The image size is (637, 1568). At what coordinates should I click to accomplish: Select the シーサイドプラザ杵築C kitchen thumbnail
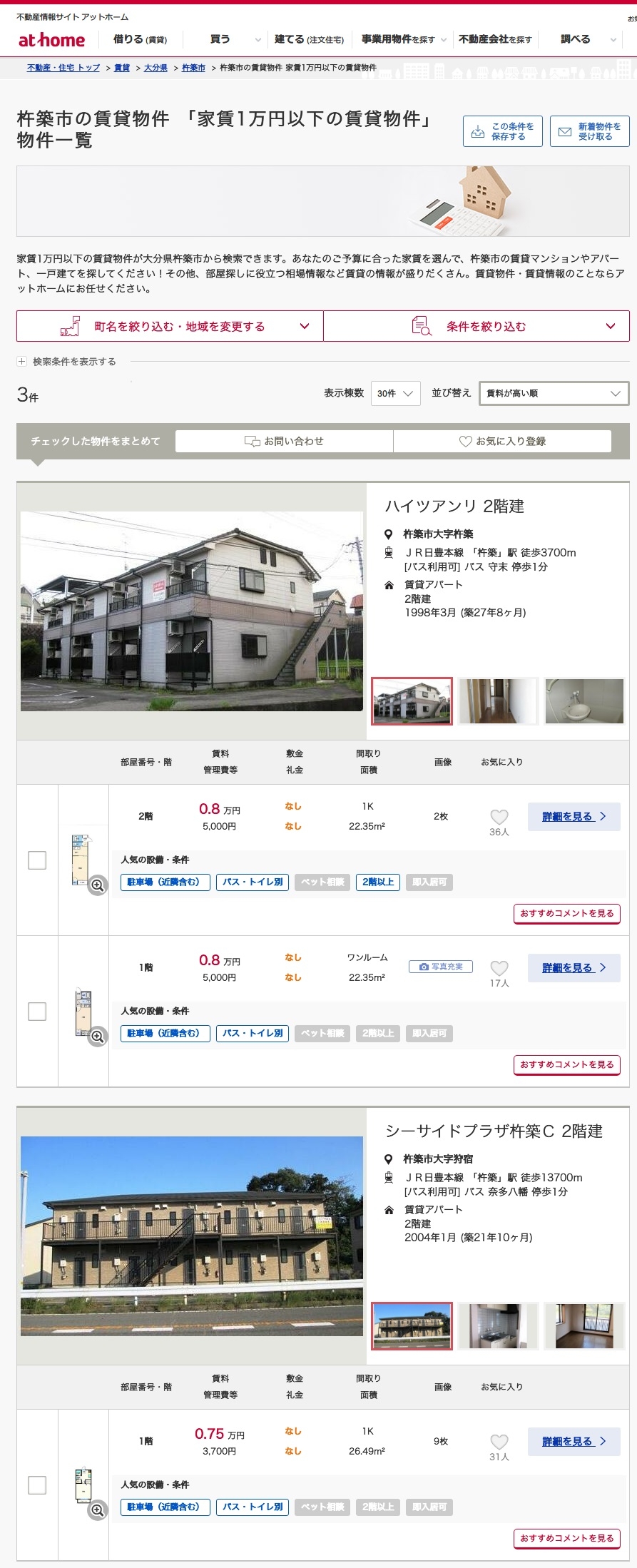coord(498,1325)
